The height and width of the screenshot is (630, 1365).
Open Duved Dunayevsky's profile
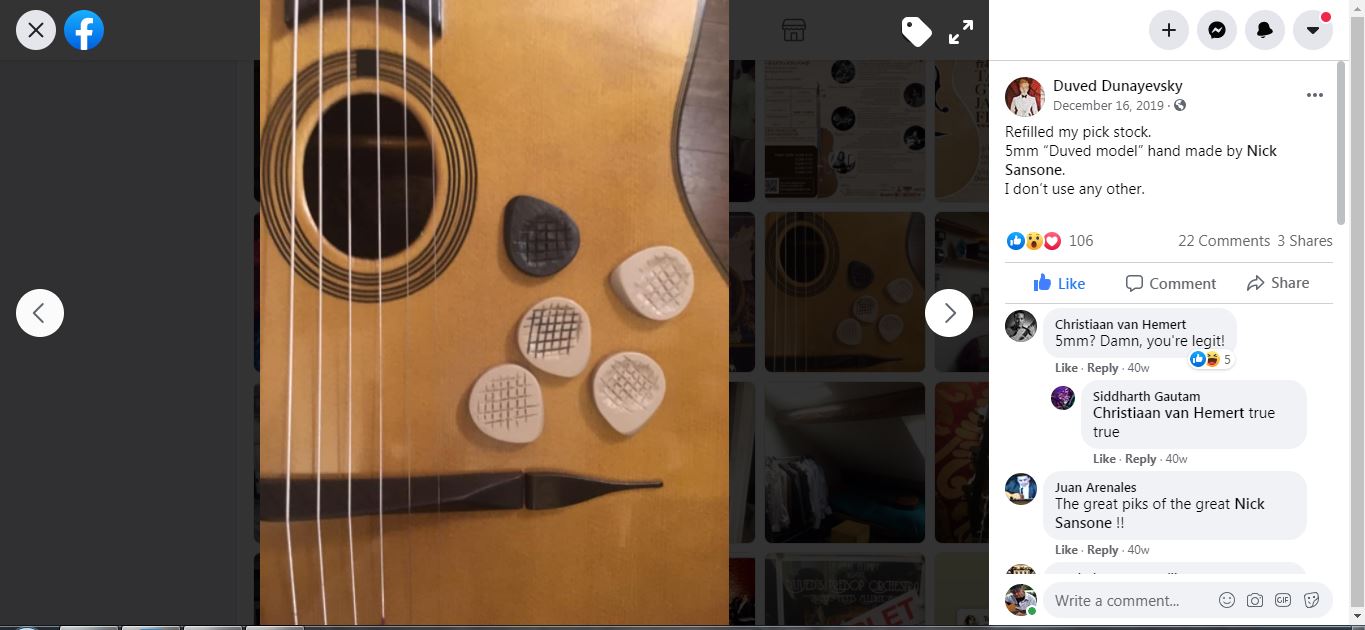pyautogui.click(x=1117, y=86)
